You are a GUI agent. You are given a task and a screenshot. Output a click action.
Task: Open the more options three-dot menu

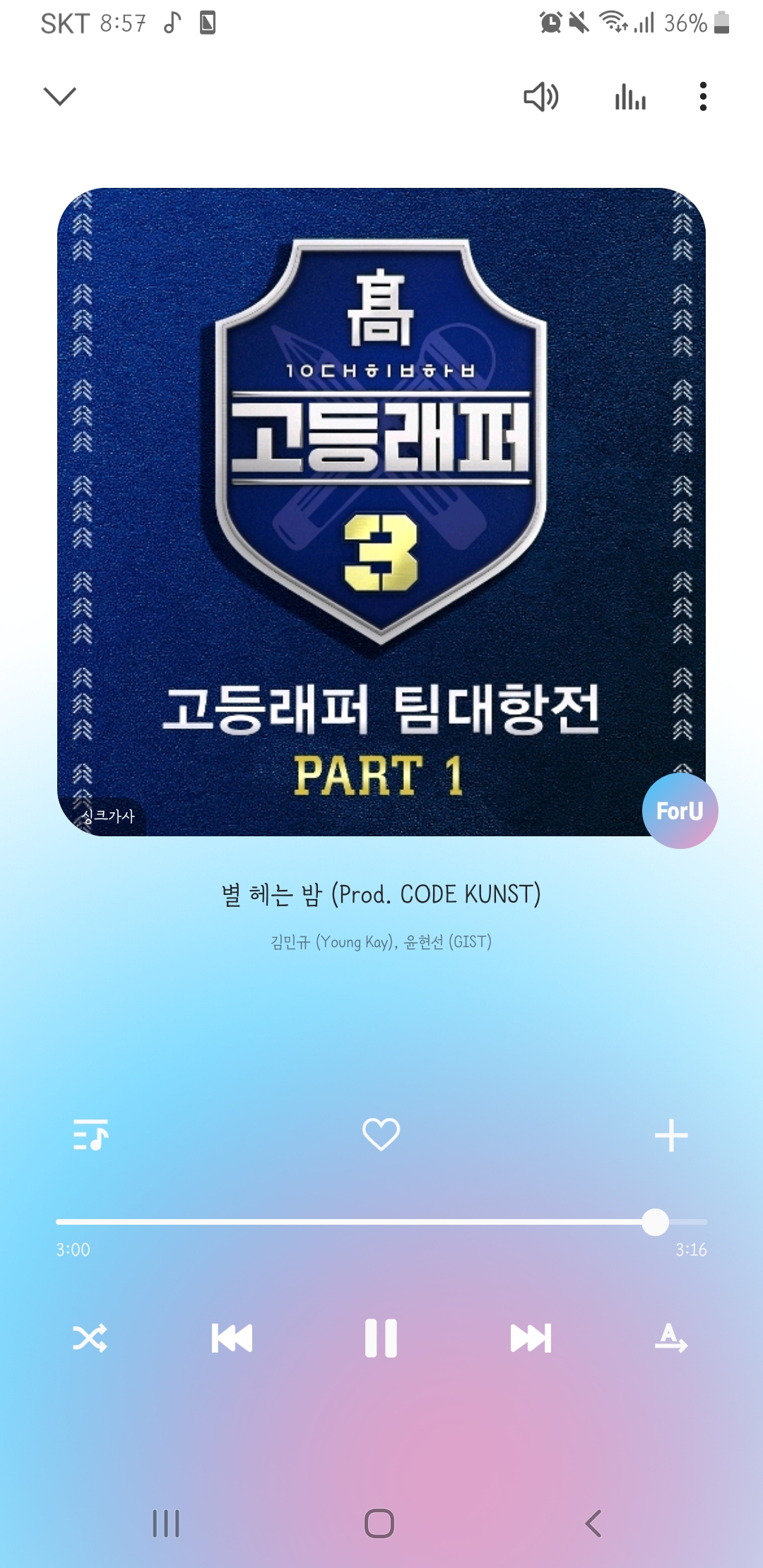pos(702,98)
